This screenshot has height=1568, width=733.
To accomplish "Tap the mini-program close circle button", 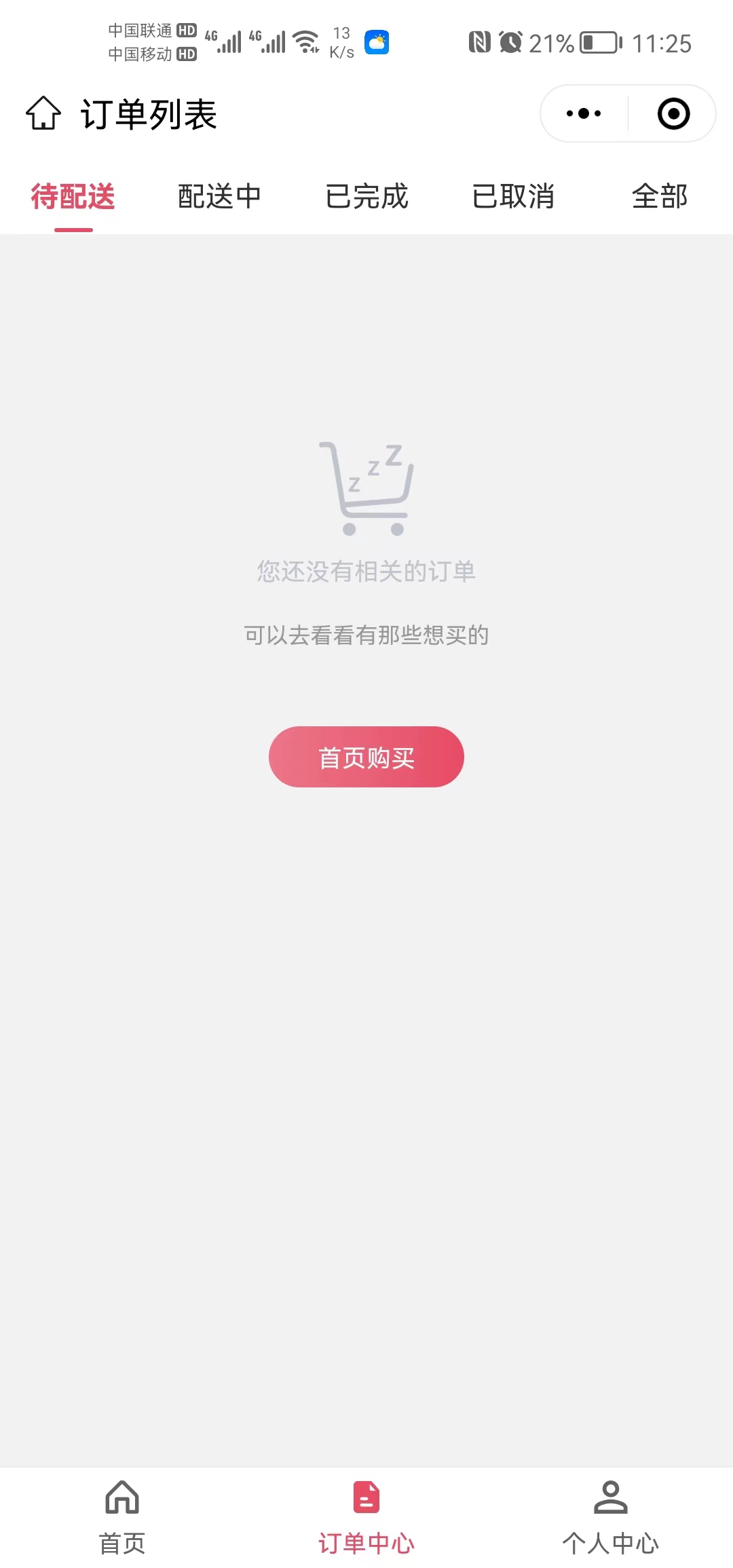I will (x=672, y=114).
